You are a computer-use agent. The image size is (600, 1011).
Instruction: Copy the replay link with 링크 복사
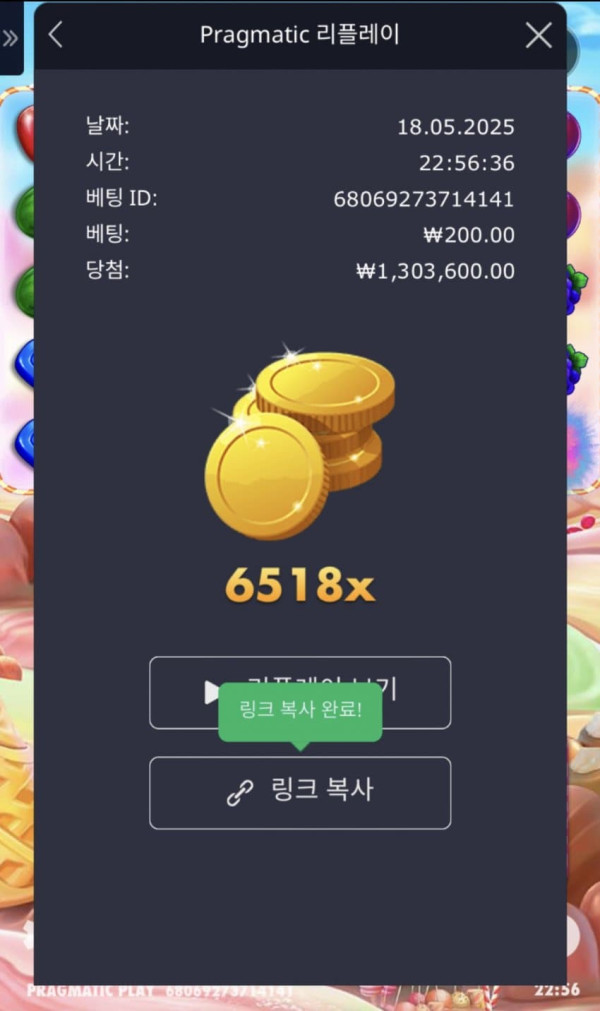click(300, 792)
